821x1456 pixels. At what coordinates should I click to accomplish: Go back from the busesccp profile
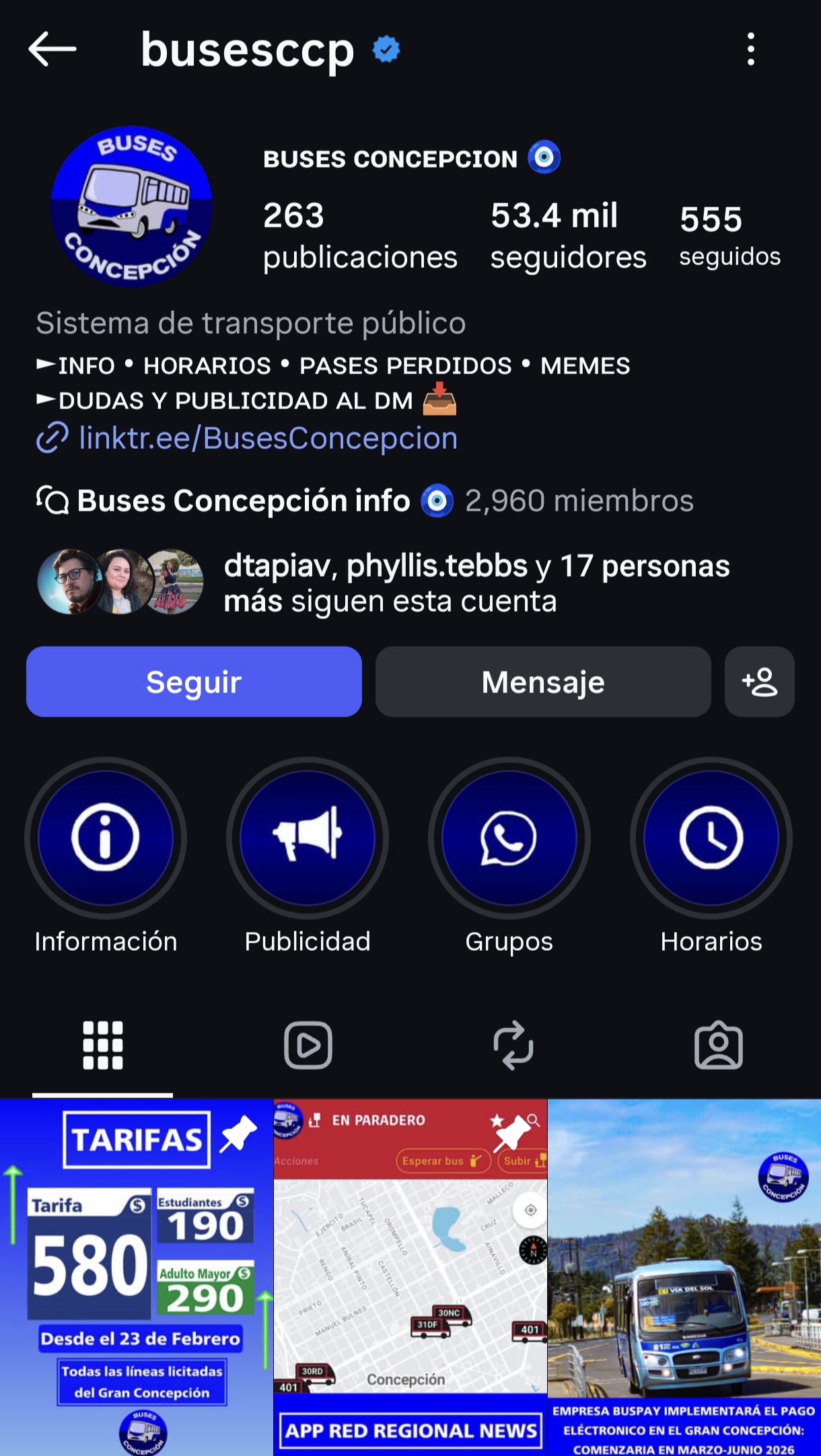(x=52, y=49)
